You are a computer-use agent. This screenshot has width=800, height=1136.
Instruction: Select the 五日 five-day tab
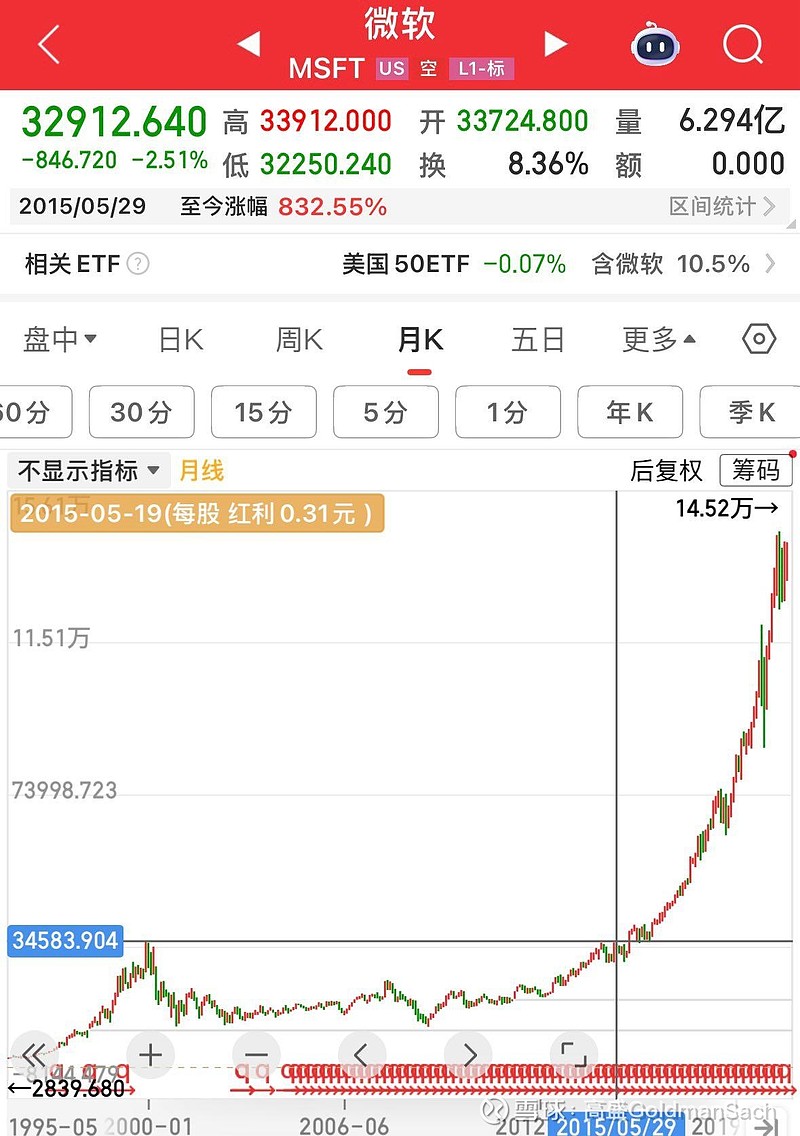point(537,340)
